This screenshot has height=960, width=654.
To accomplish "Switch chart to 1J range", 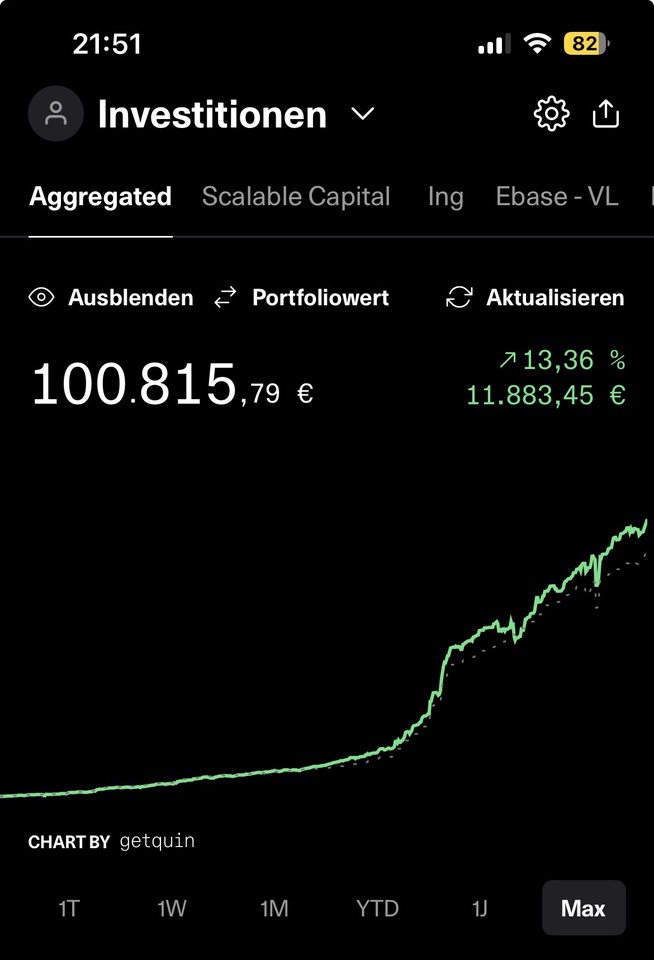I will coord(480,908).
